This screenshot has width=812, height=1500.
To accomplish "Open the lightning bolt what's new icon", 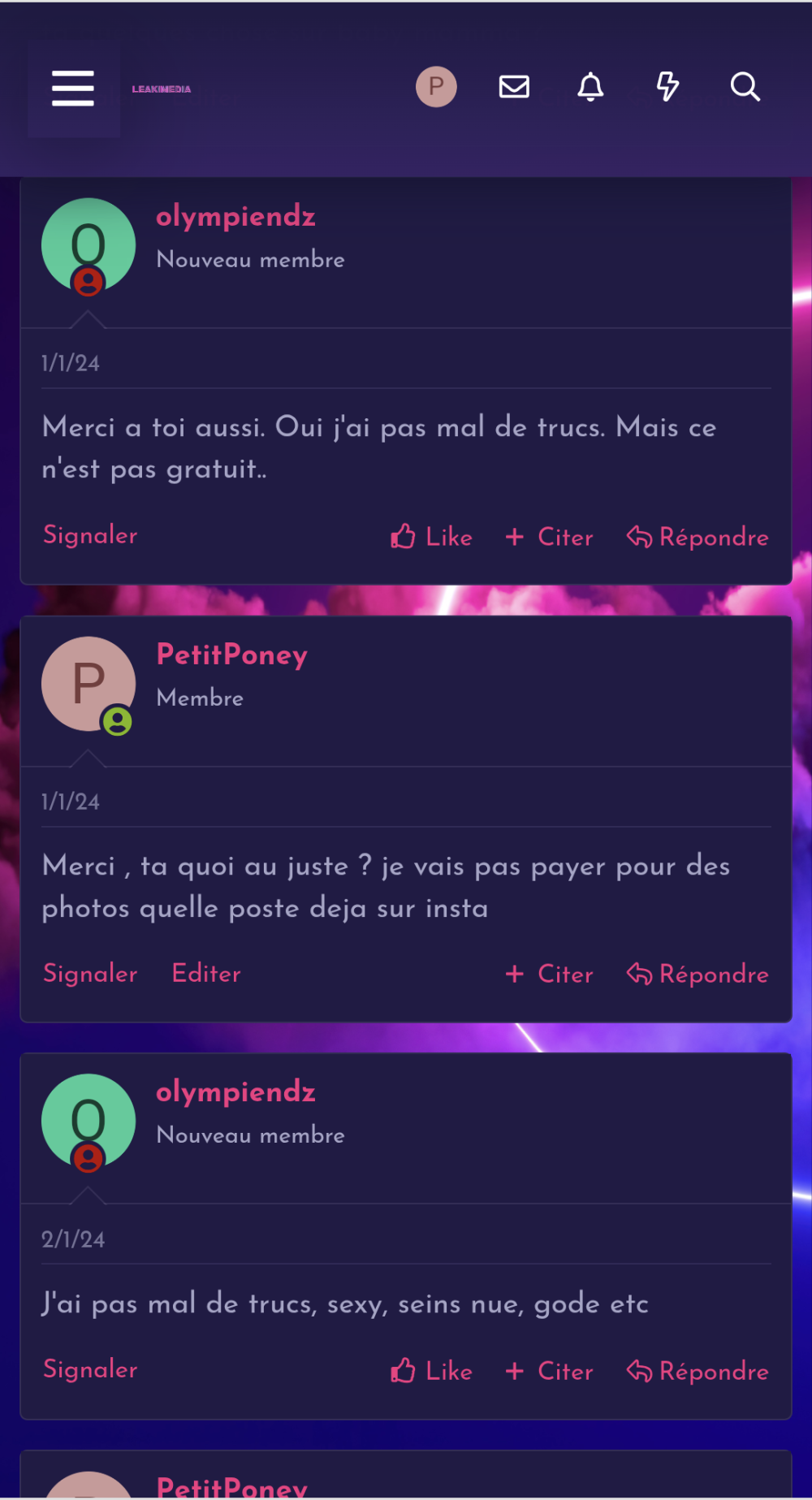I will coord(667,87).
